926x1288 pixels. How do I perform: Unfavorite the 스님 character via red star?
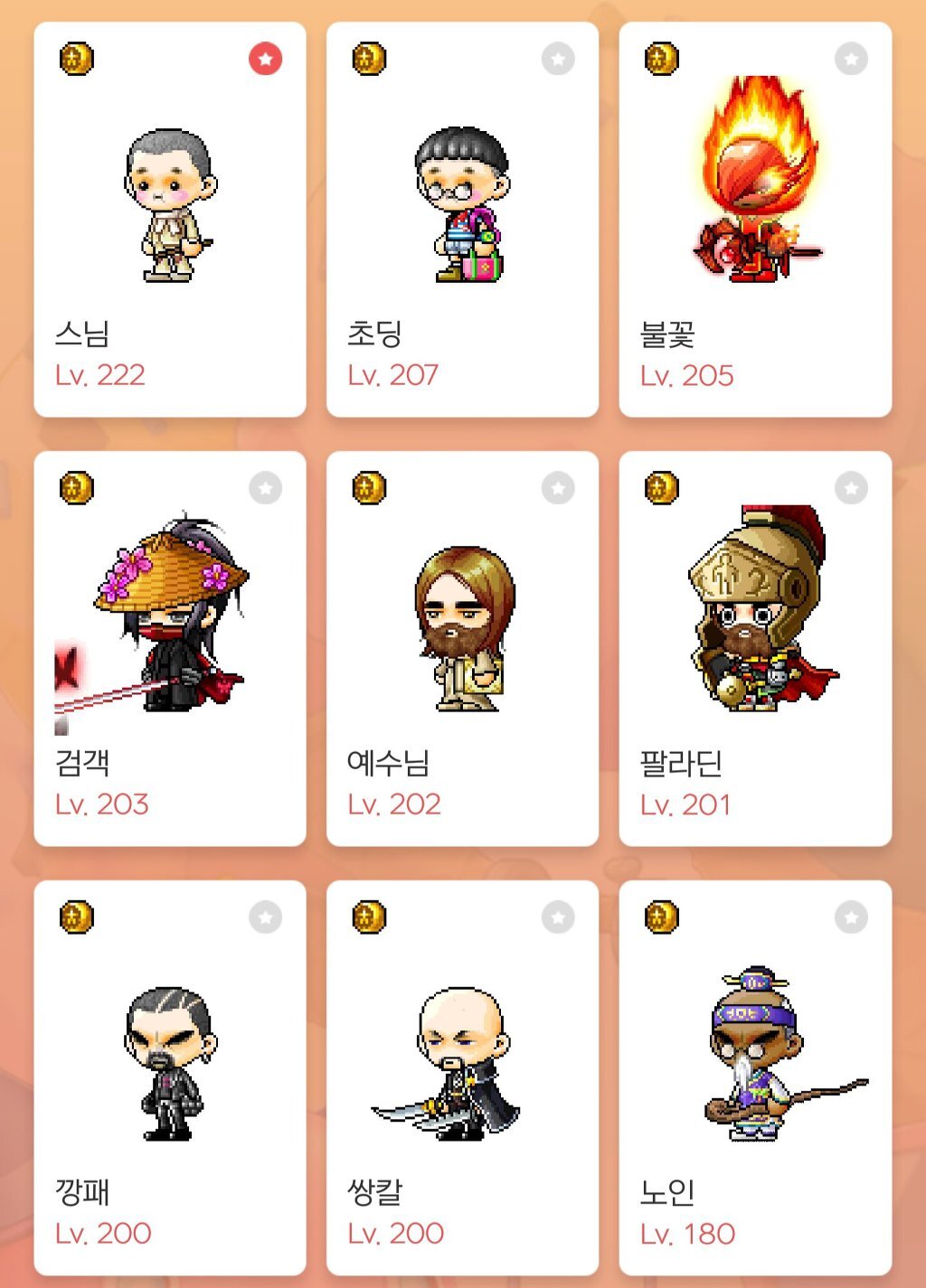click(x=264, y=59)
